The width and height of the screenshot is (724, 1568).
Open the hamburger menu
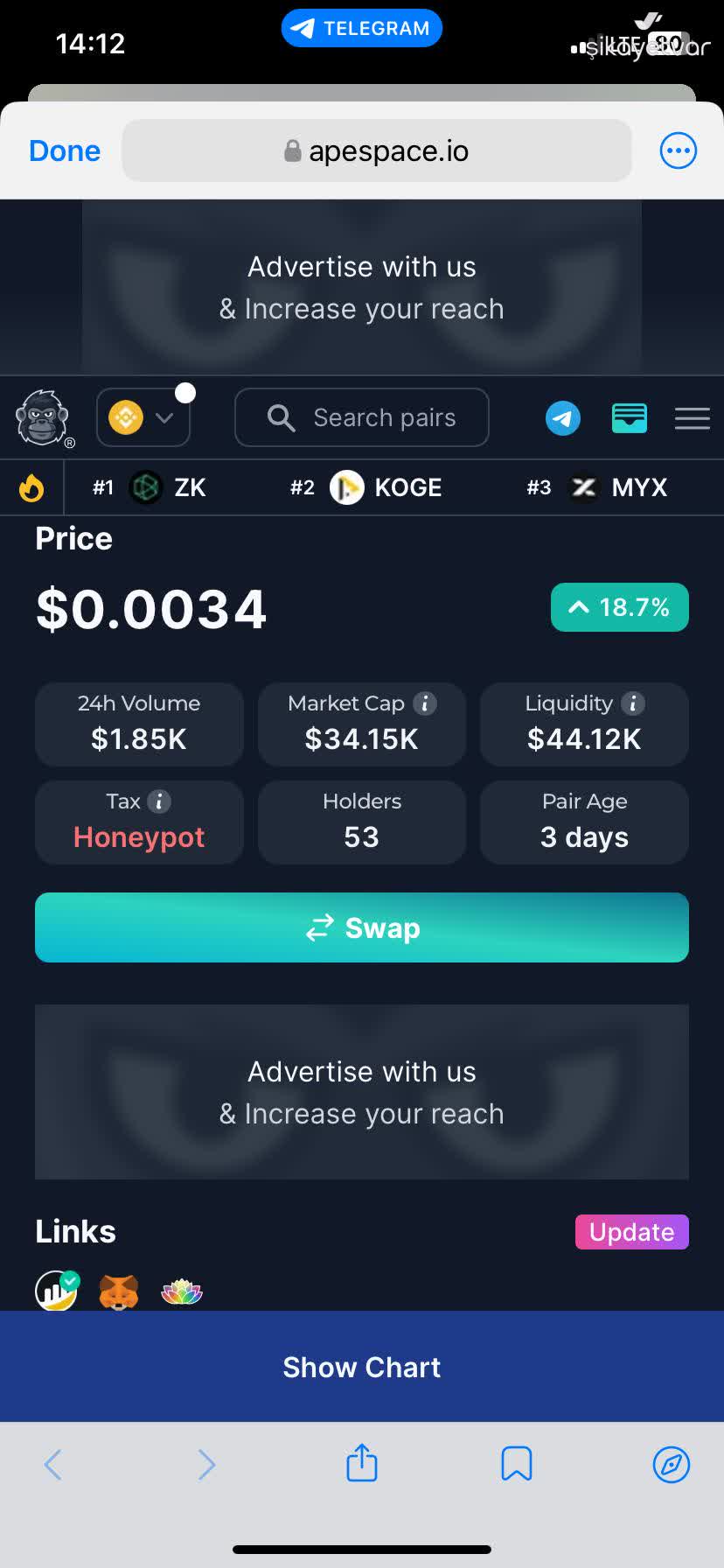(692, 418)
